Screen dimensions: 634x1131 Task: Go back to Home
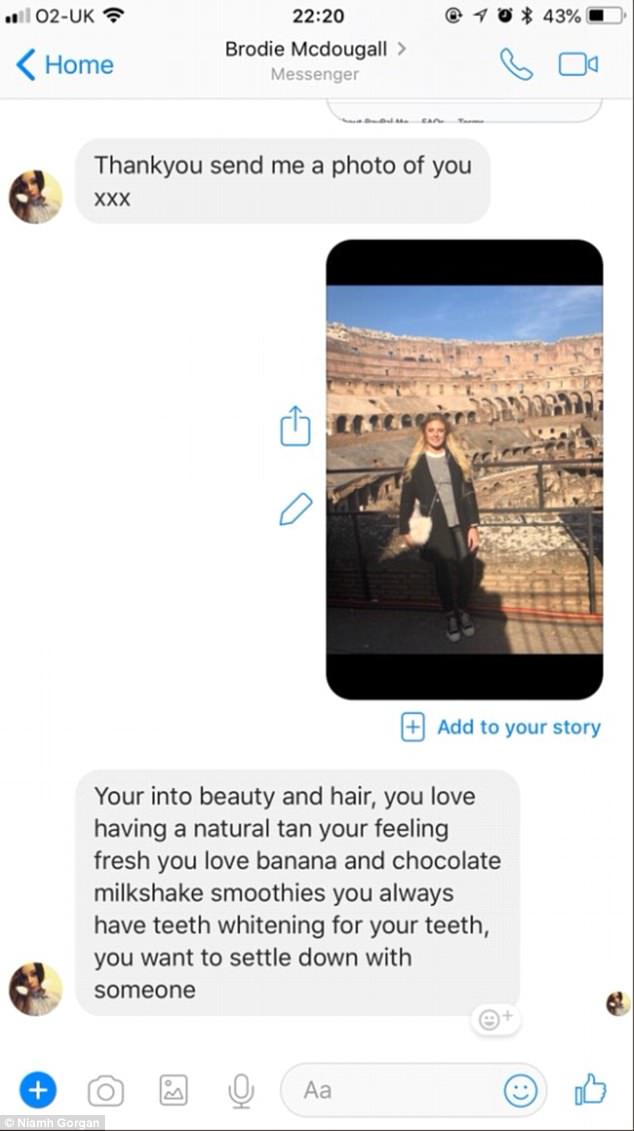(65, 65)
